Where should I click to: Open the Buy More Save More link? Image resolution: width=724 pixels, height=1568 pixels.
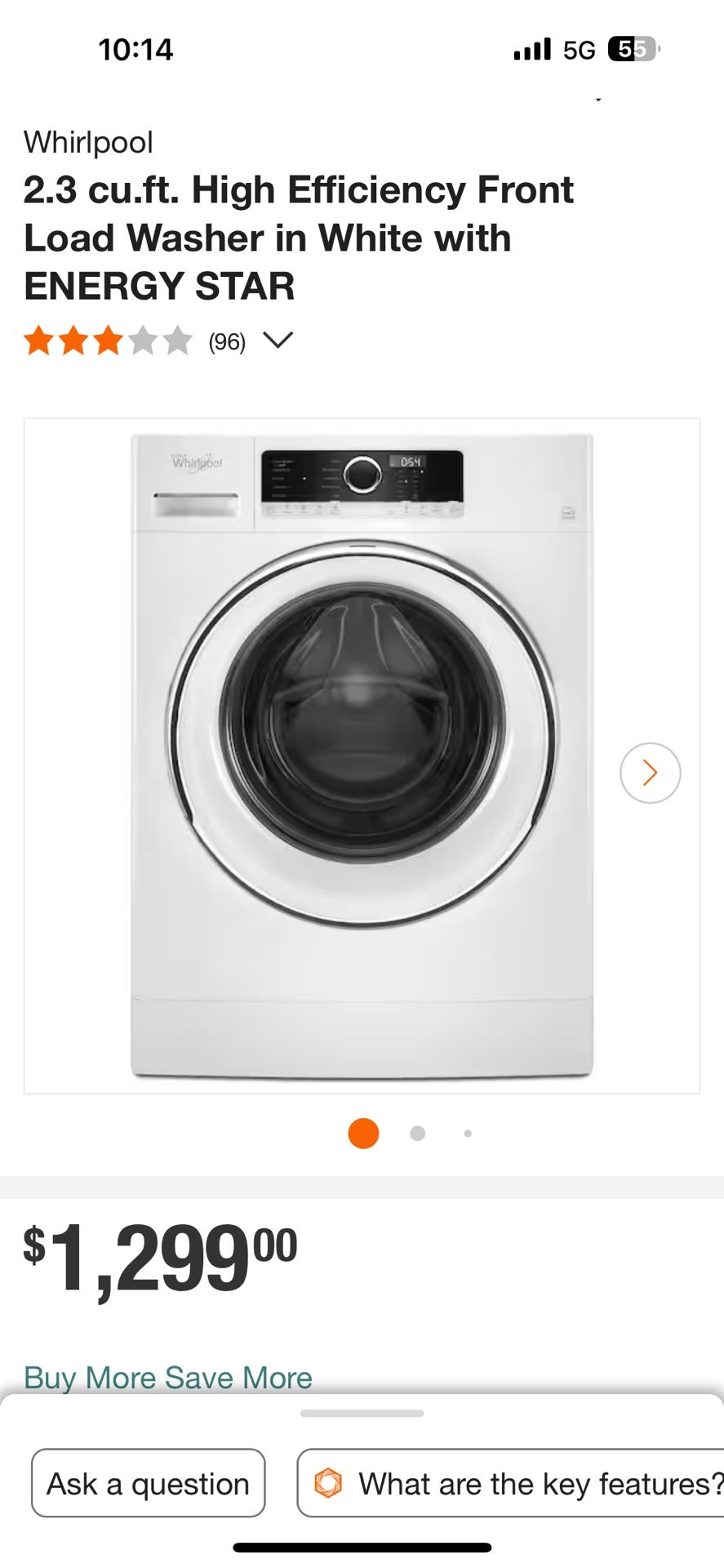(168, 1377)
